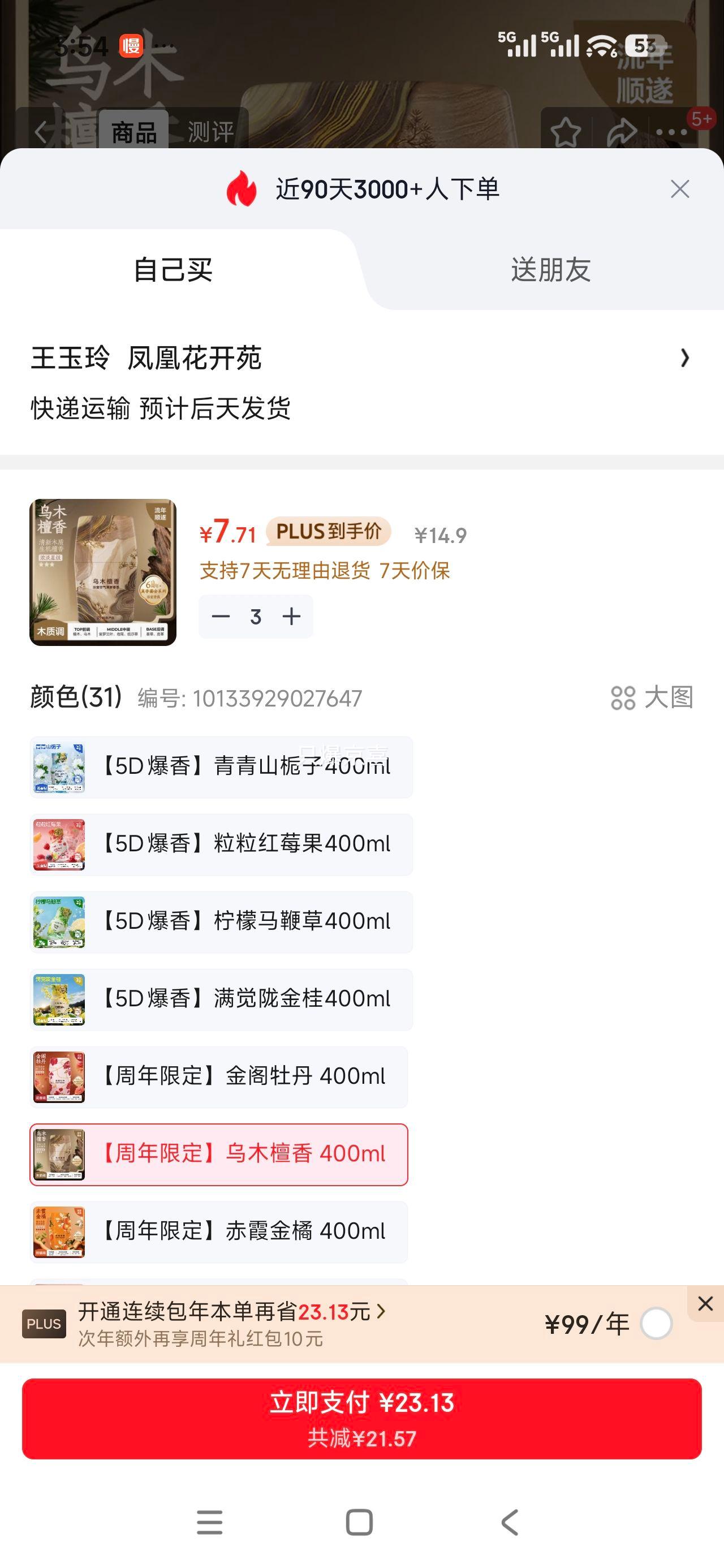The height and width of the screenshot is (1568, 724).
Task: Switch to the 测评 tab
Action: pos(210,130)
